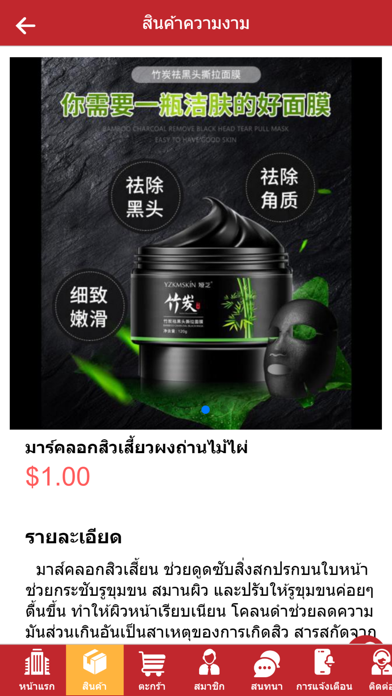Open the ติดต่อ contact tab
Image resolution: width=392 pixels, height=696 pixels.
click(x=380, y=670)
